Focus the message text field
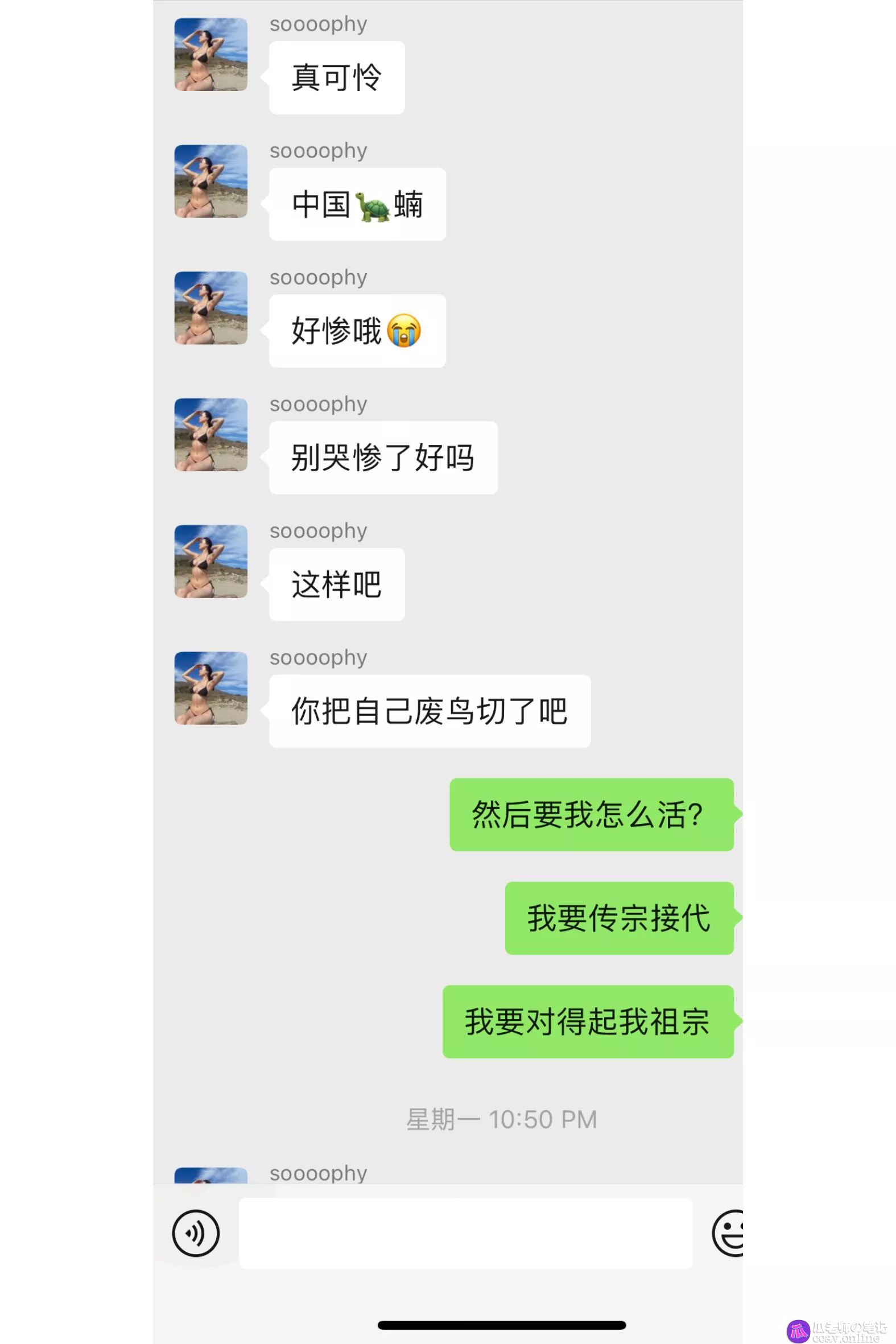This screenshot has height=1344, width=896. click(465, 1232)
